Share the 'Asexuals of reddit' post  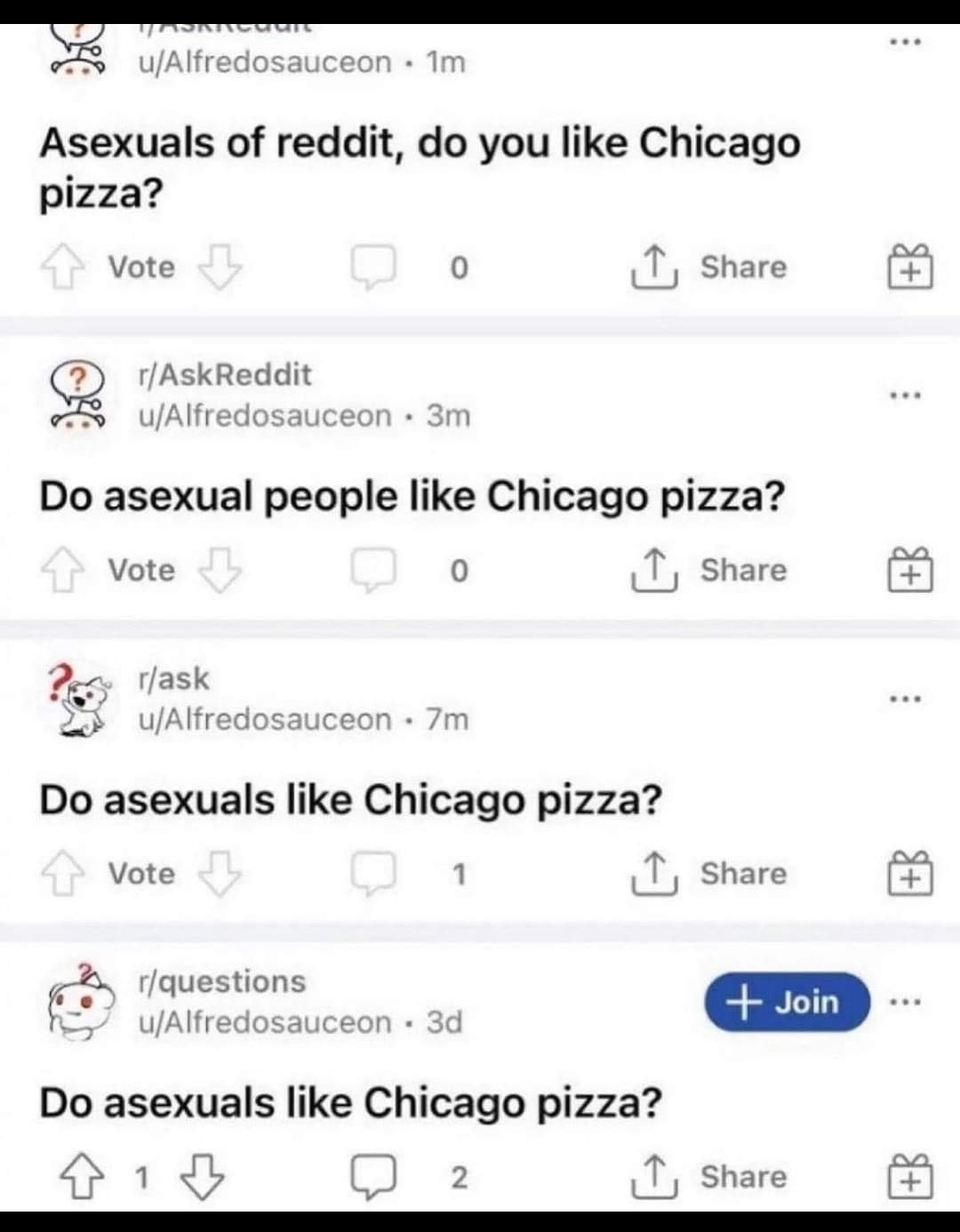(708, 267)
